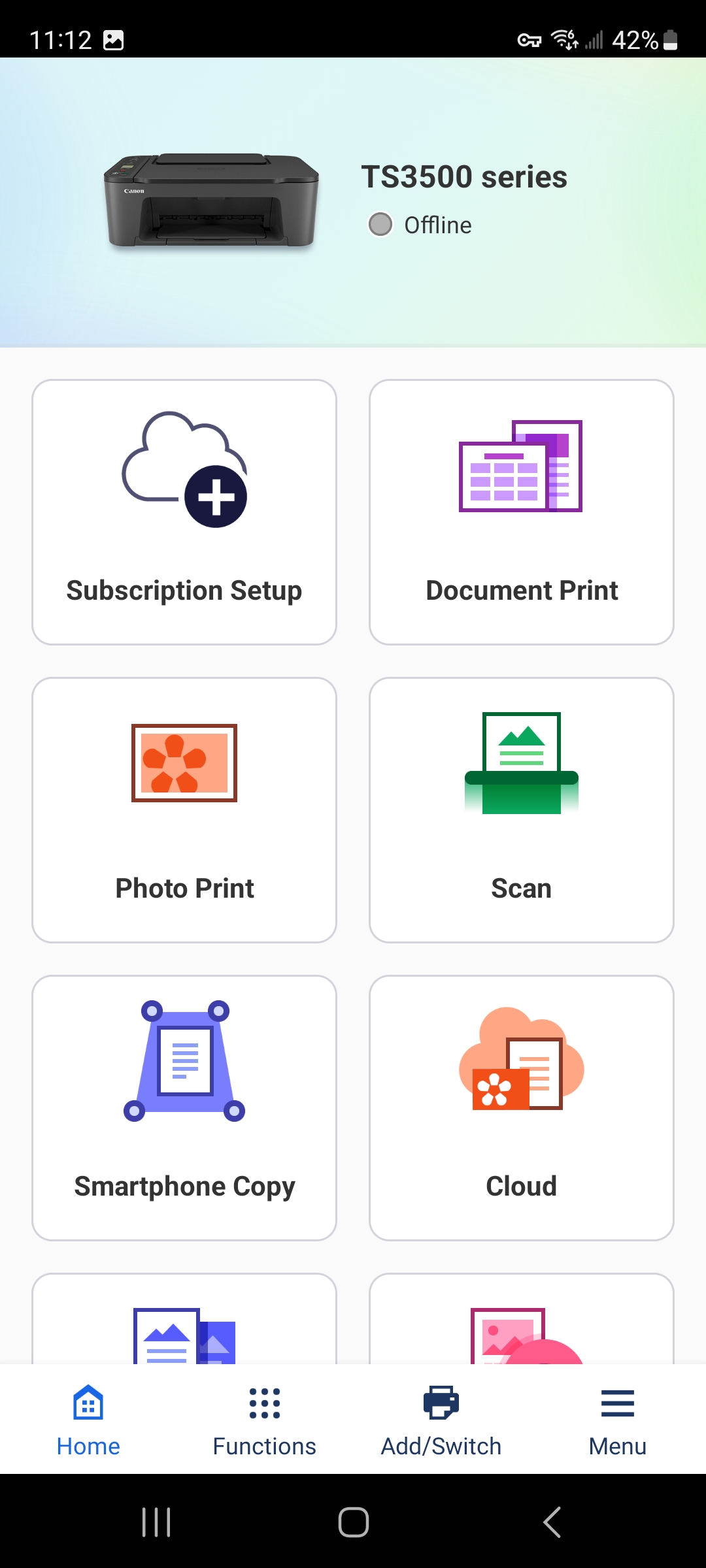Open the Cloud card

[521, 1108]
